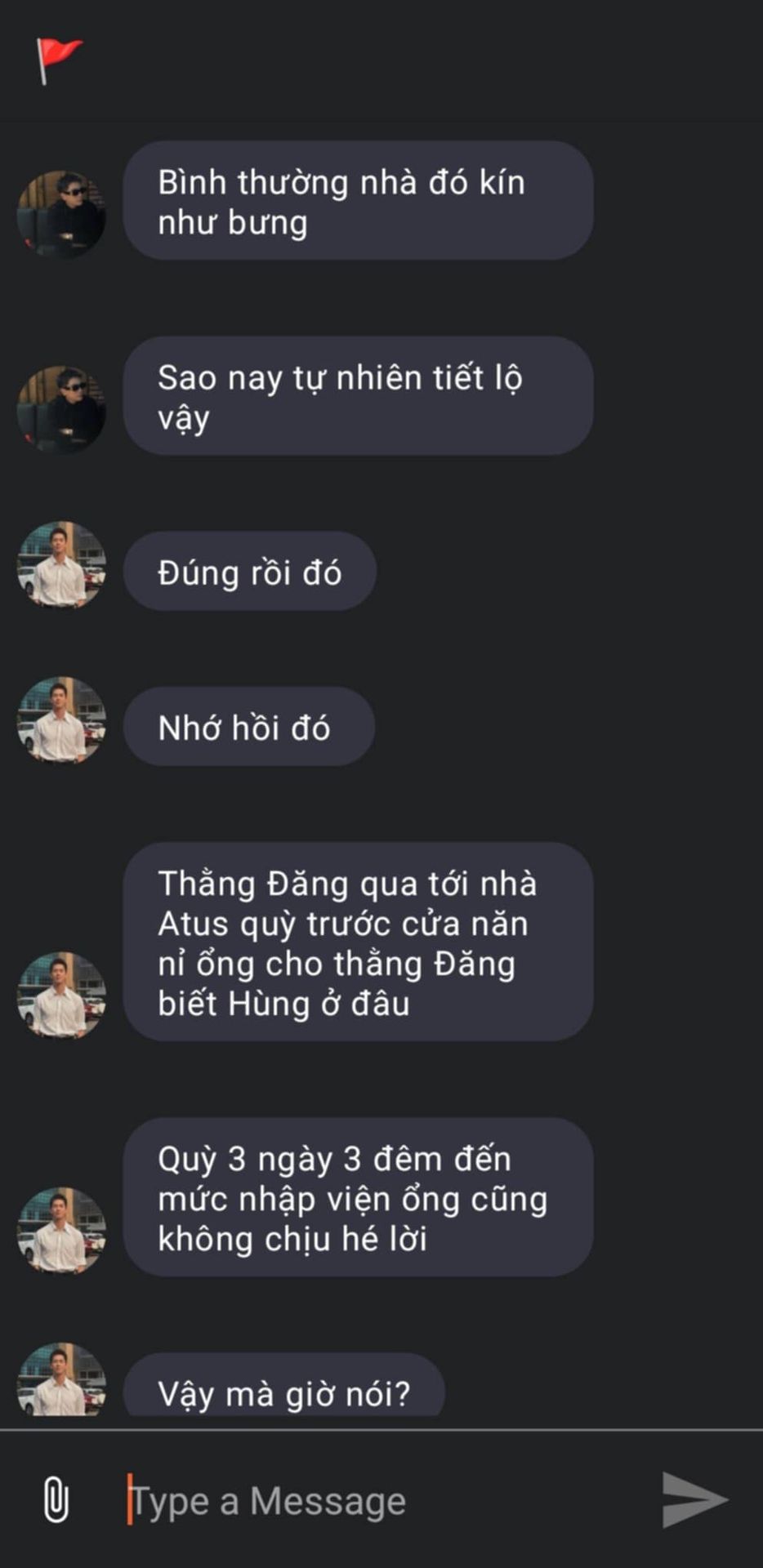Tap the red flag report icon
Viewport: 763px width, 1568px height.
(x=59, y=60)
